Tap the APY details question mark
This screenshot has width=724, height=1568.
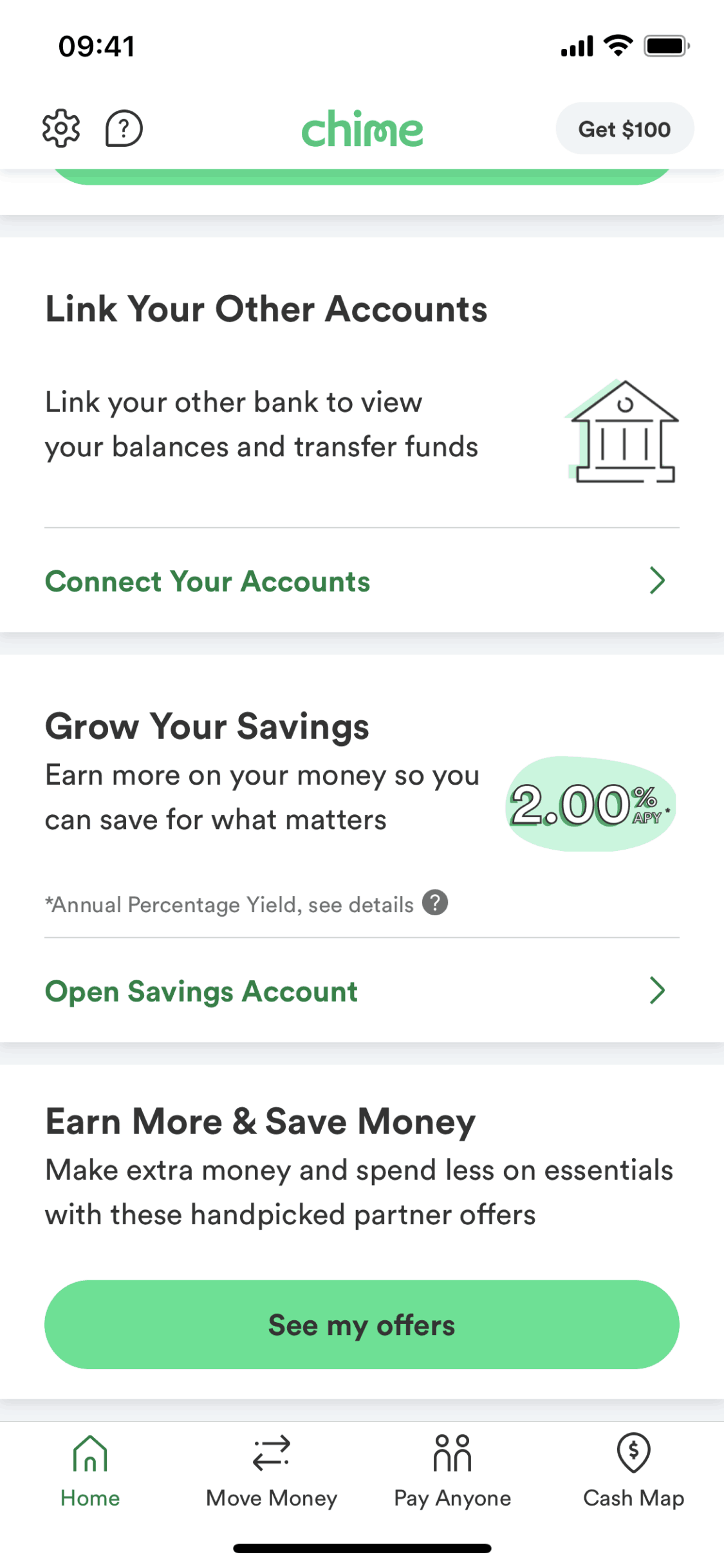tap(435, 903)
